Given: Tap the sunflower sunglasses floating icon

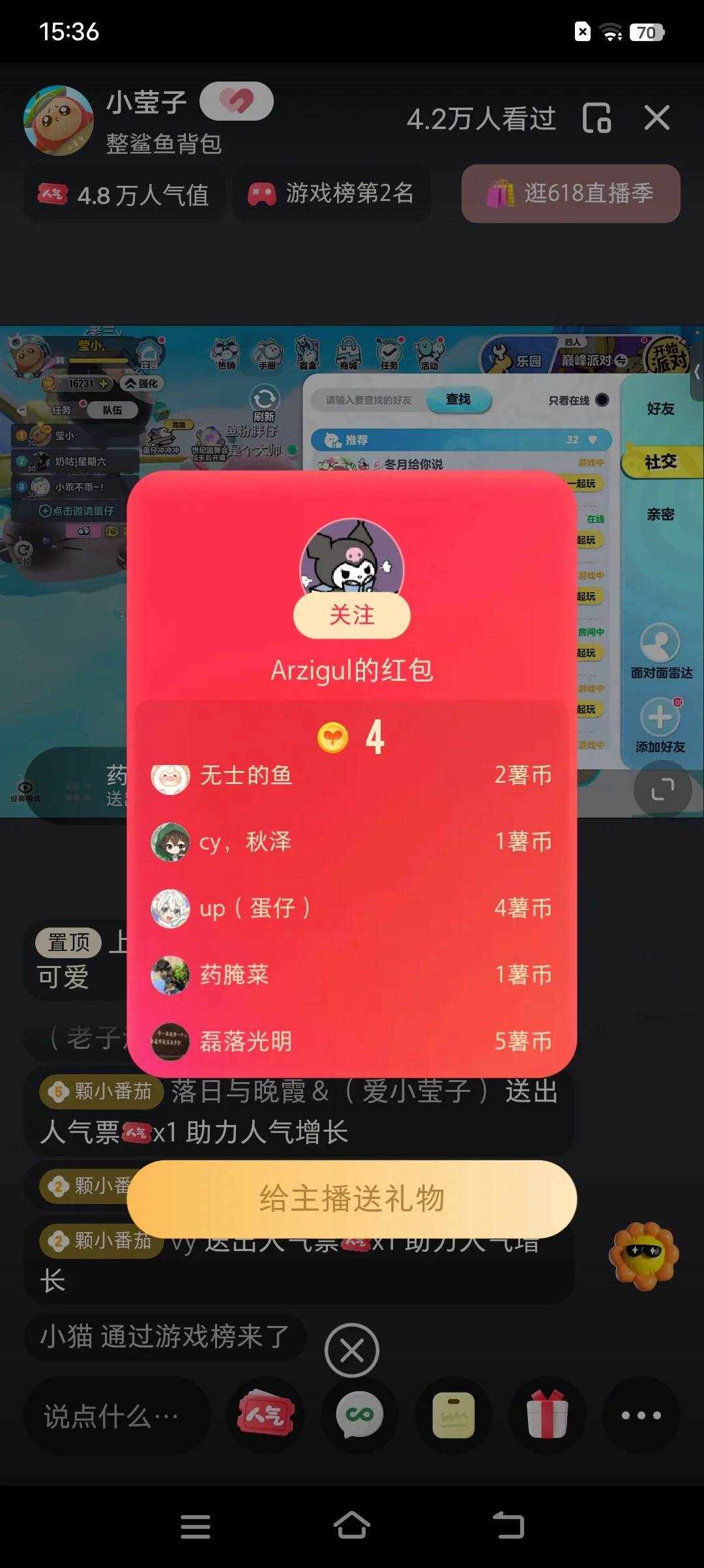Looking at the screenshot, I should coord(644,1256).
